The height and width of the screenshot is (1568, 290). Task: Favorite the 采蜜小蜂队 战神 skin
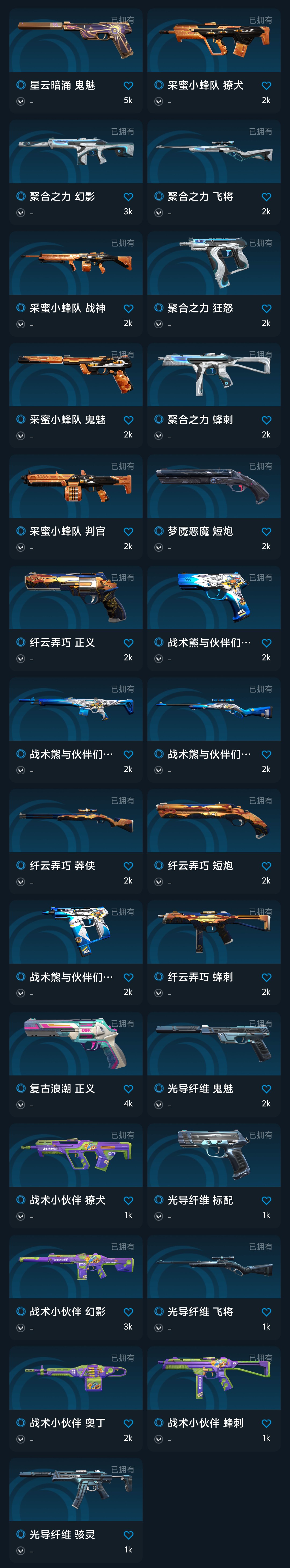[128, 309]
